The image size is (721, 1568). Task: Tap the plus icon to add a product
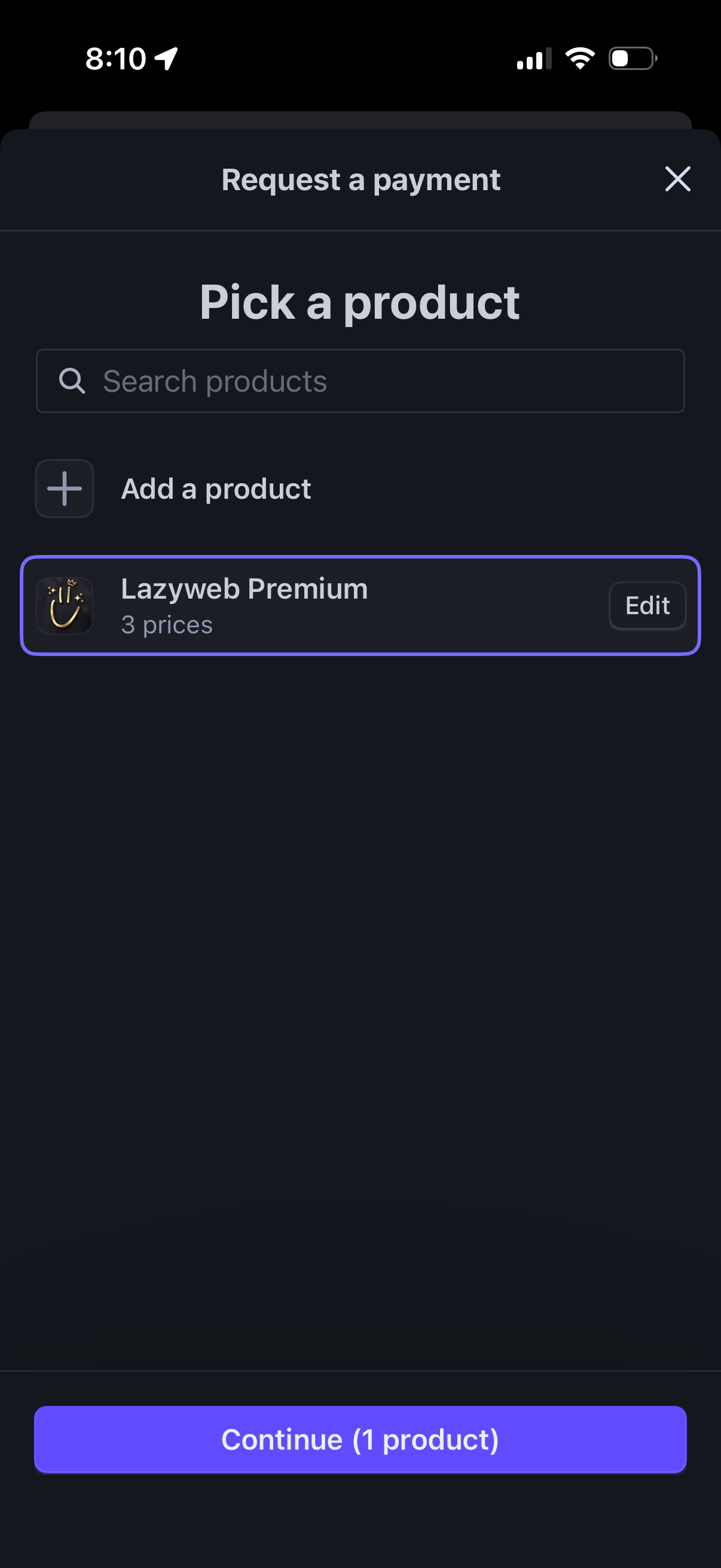(64, 488)
